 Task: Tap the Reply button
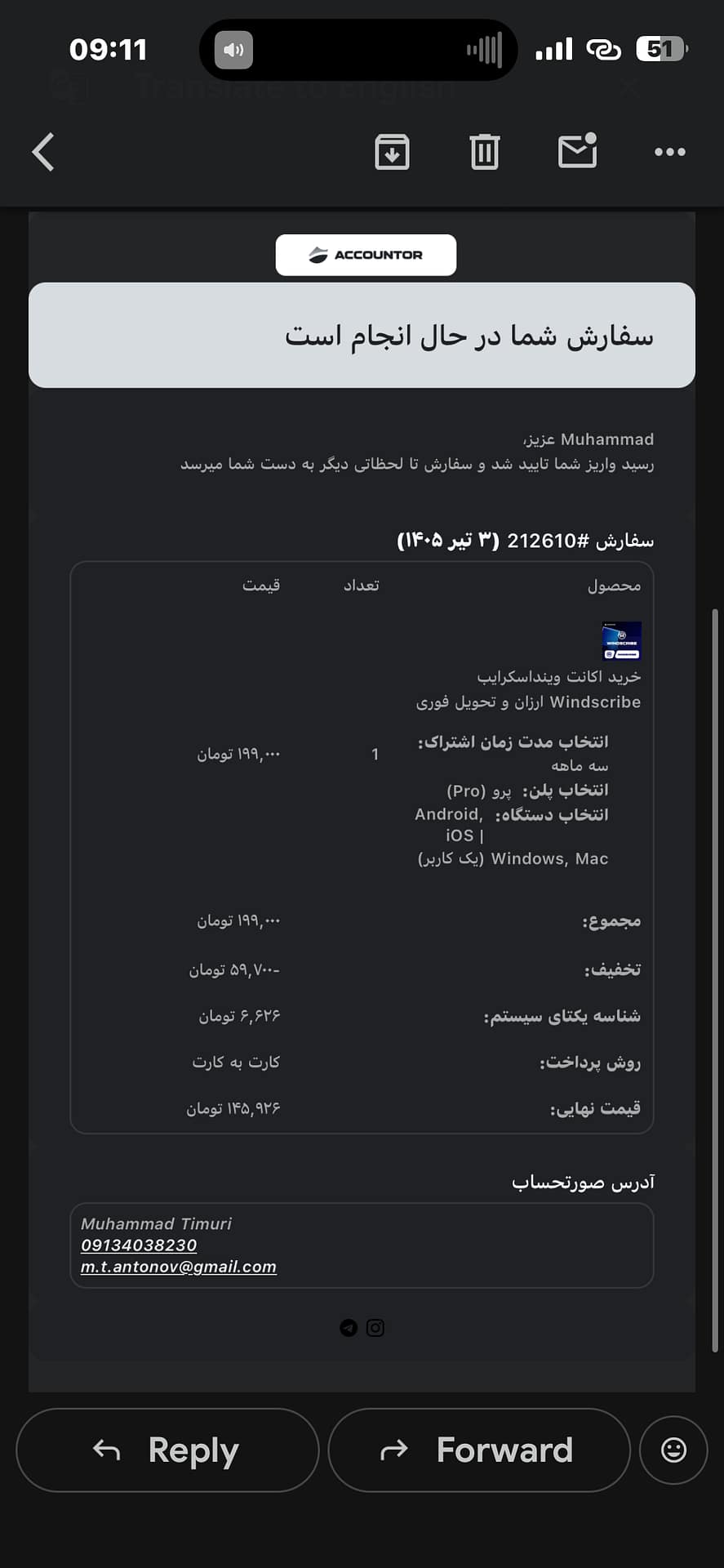click(167, 1450)
